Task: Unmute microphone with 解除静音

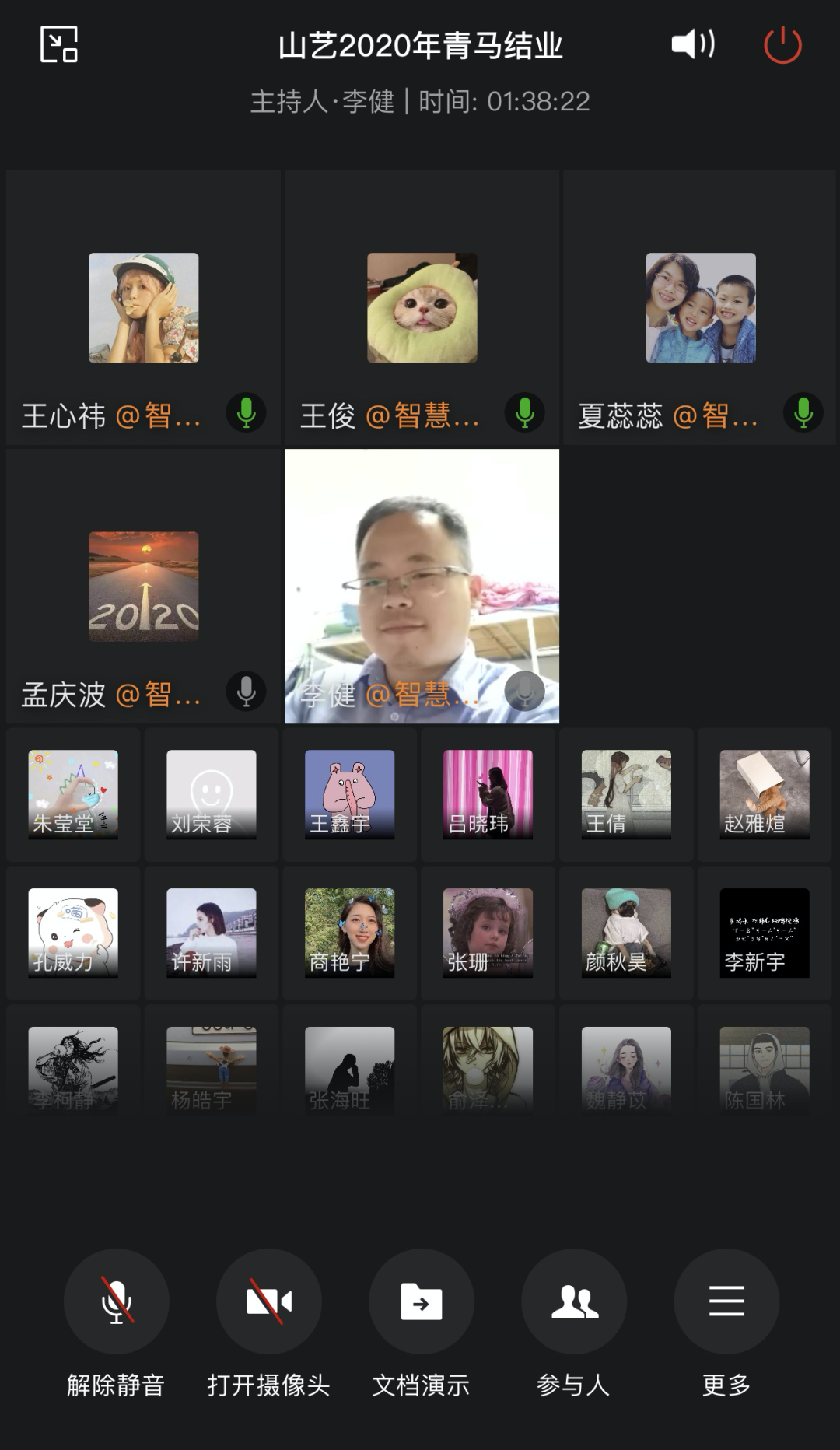Action: pyautogui.click(x=116, y=1301)
